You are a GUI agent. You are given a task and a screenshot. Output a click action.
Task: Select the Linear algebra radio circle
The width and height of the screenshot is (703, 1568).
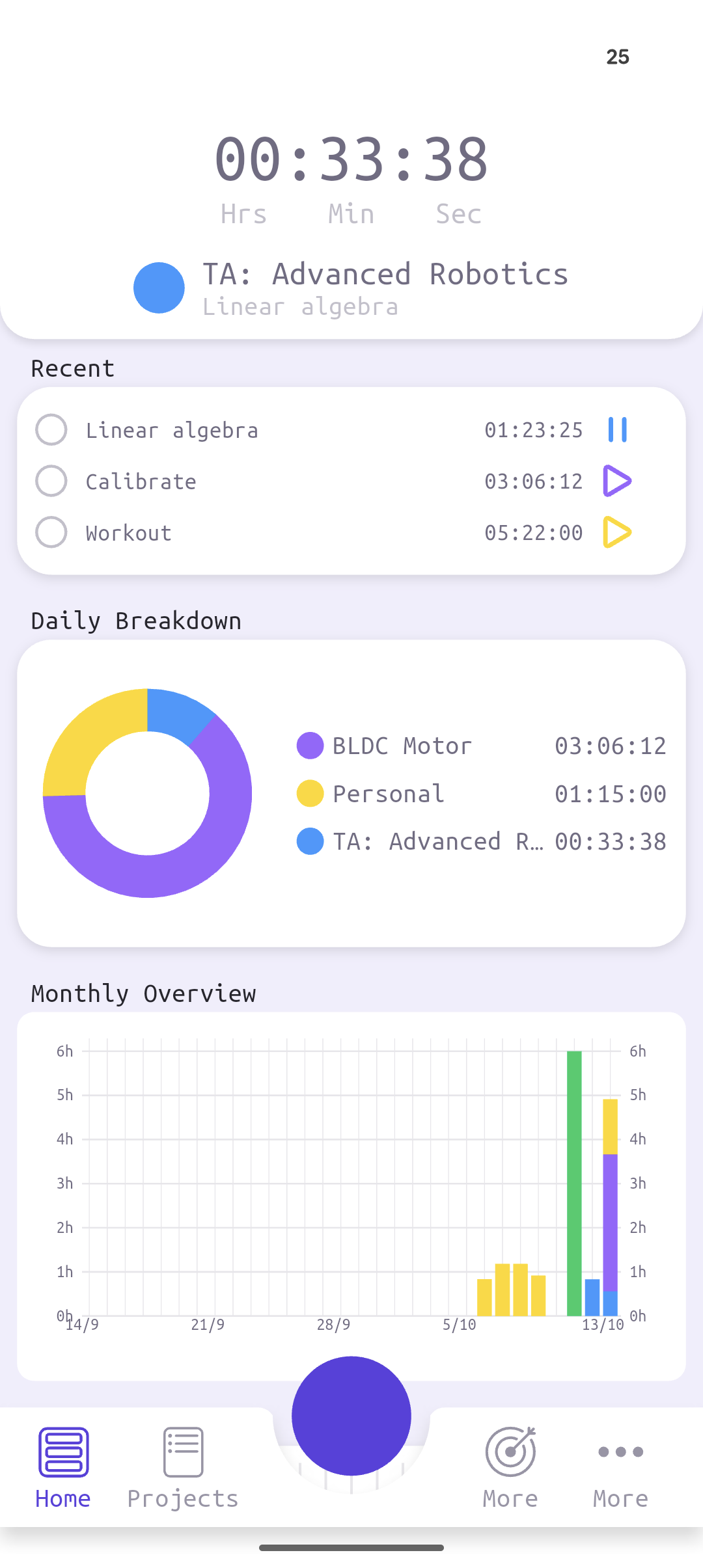click(51, 429)
